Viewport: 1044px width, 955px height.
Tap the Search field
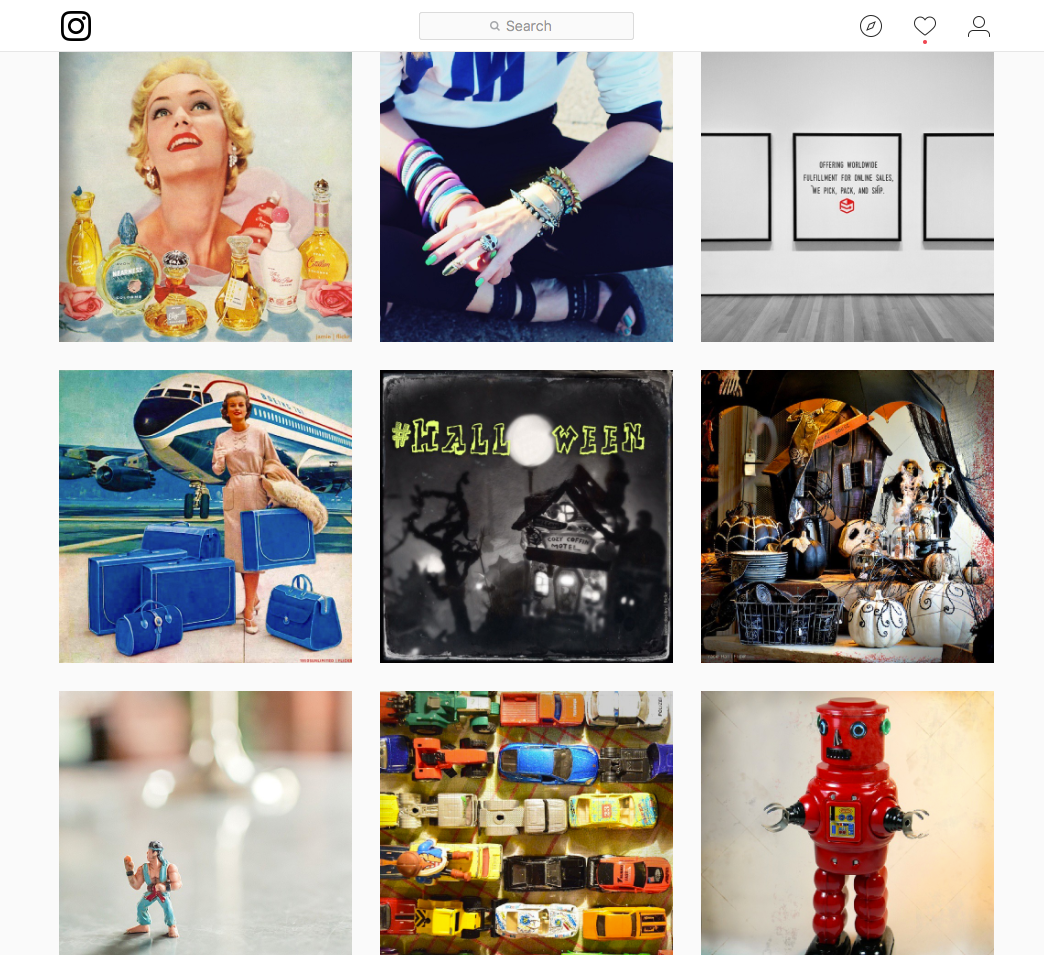[x=526, y=26]
